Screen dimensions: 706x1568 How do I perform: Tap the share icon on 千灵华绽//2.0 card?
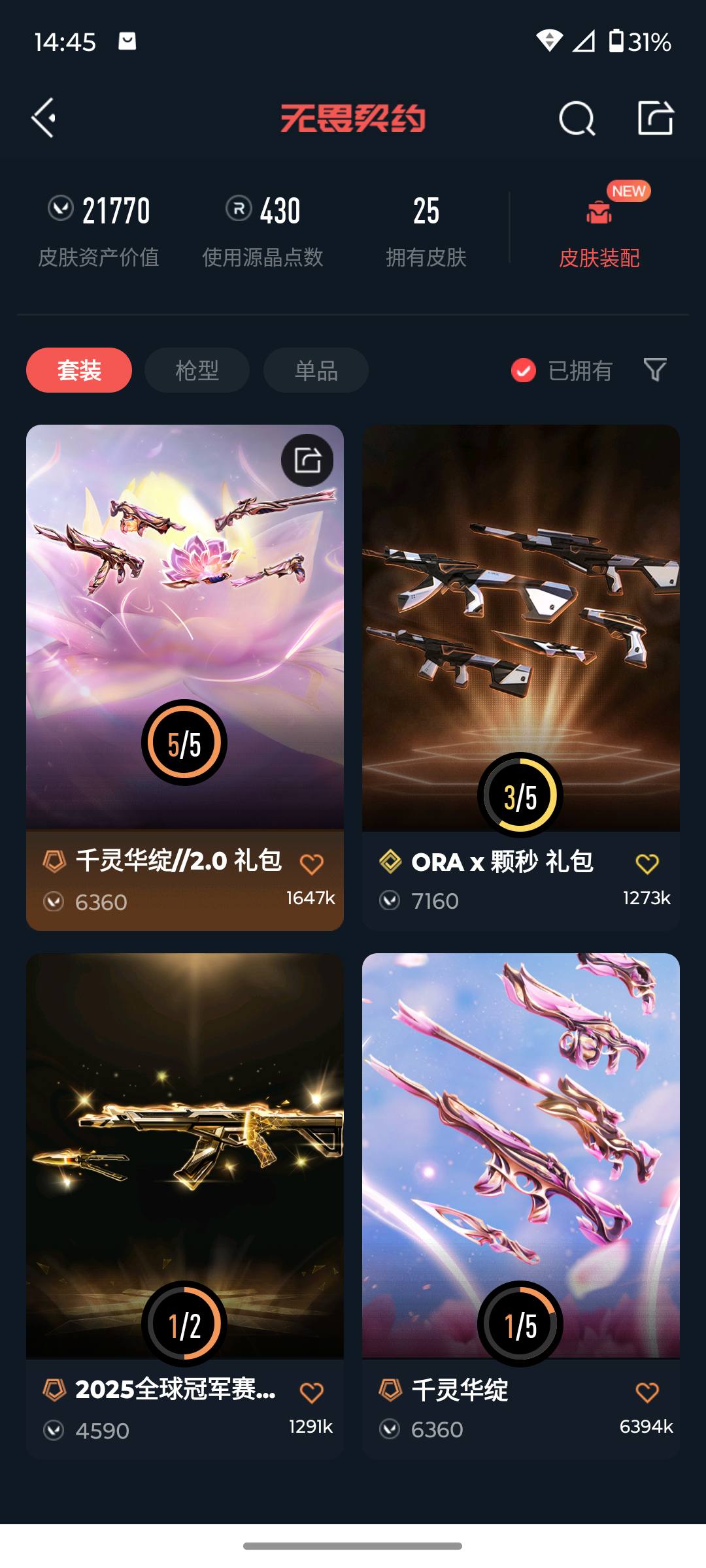(306, 461)
